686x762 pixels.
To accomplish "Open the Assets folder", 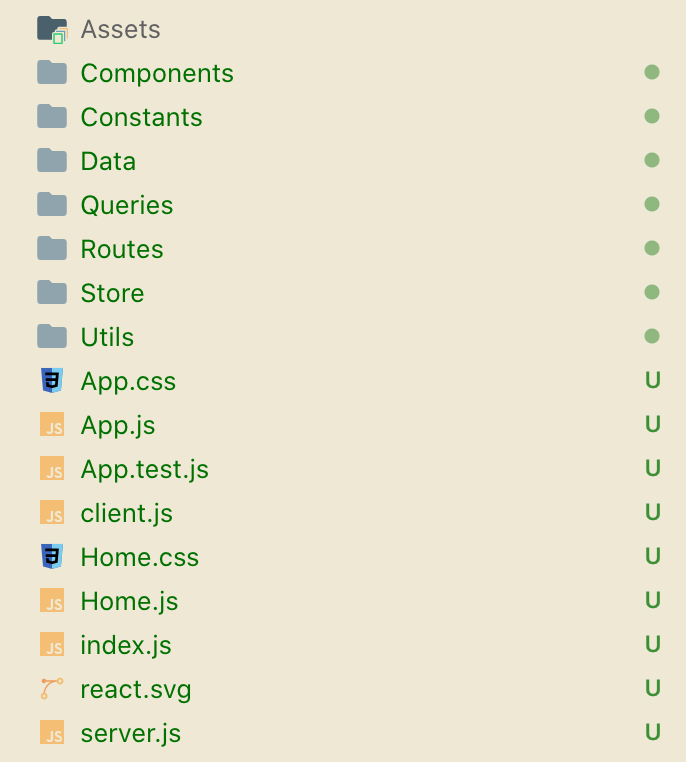I will [x=120, y=29].
